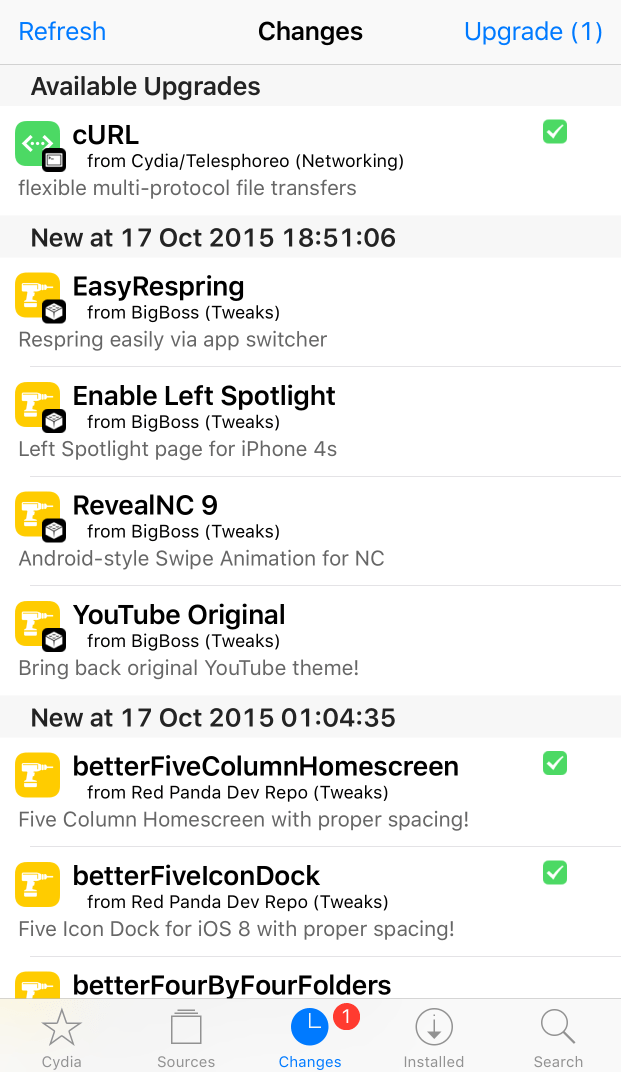Tap Refresh to reload changes
This screenshot has height=1072, width=621.
[62, 31]
